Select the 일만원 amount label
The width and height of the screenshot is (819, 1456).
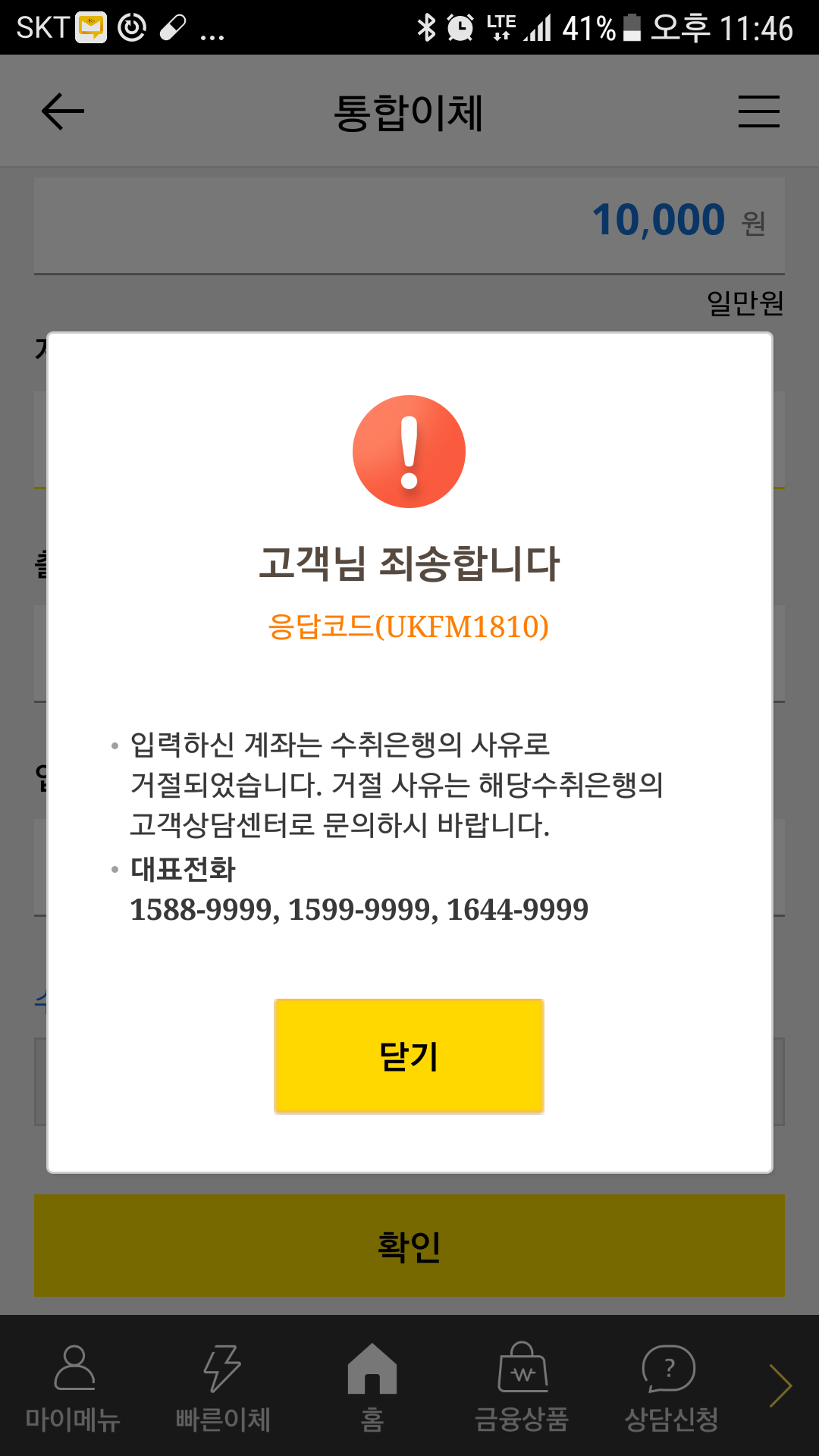click(x=745, y=302)
